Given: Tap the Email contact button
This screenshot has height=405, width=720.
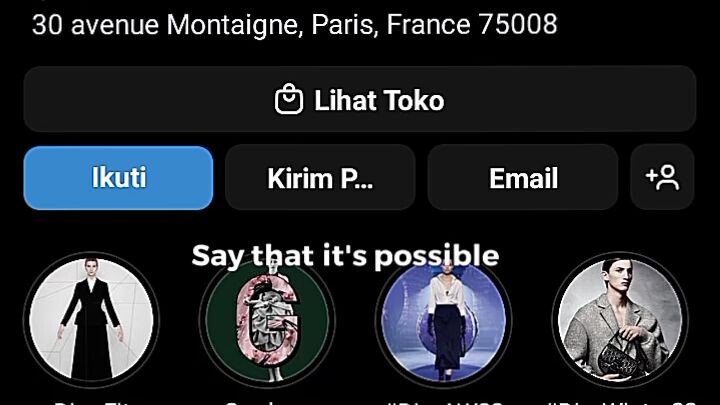Looking at the screenshot, I should point(523,178).
